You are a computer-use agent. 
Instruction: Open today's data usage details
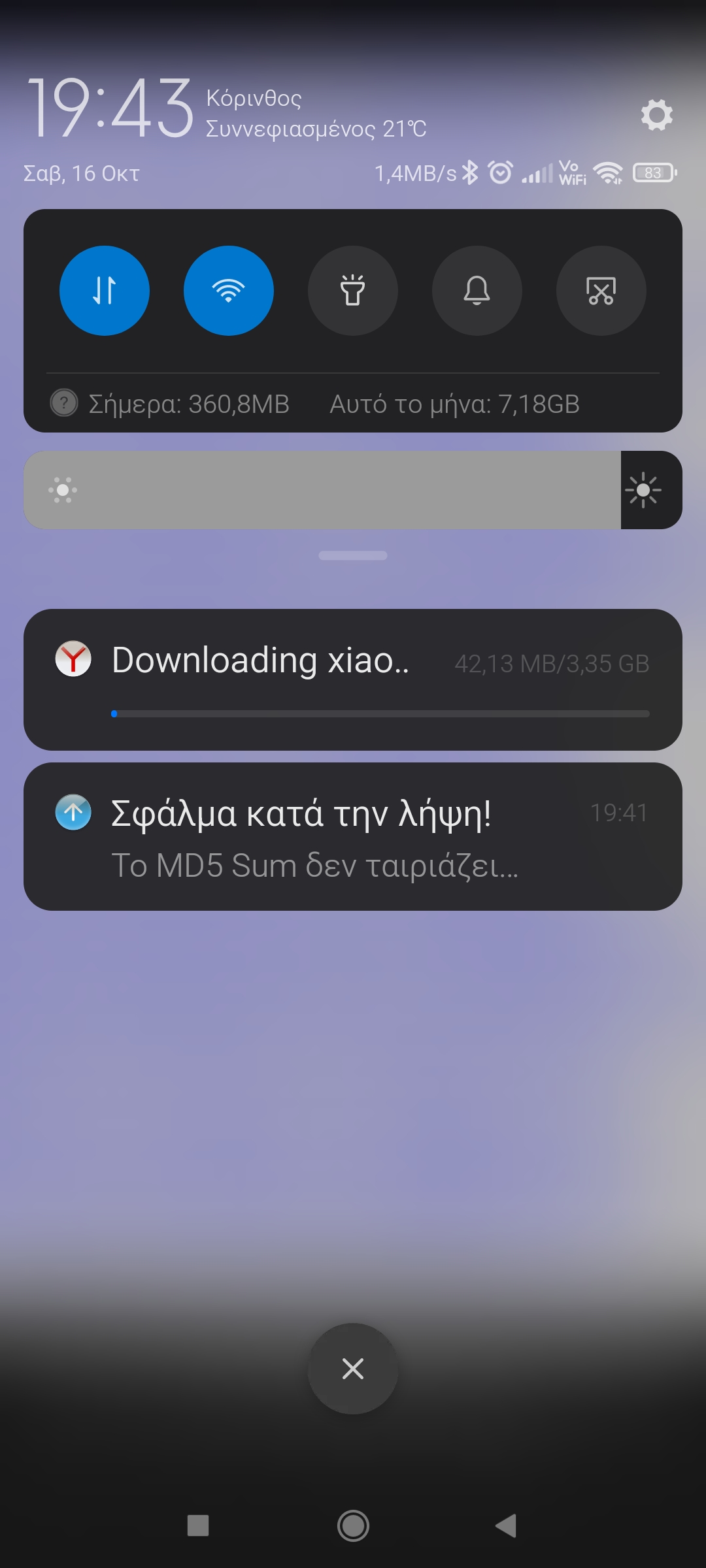tap(188, 404)
